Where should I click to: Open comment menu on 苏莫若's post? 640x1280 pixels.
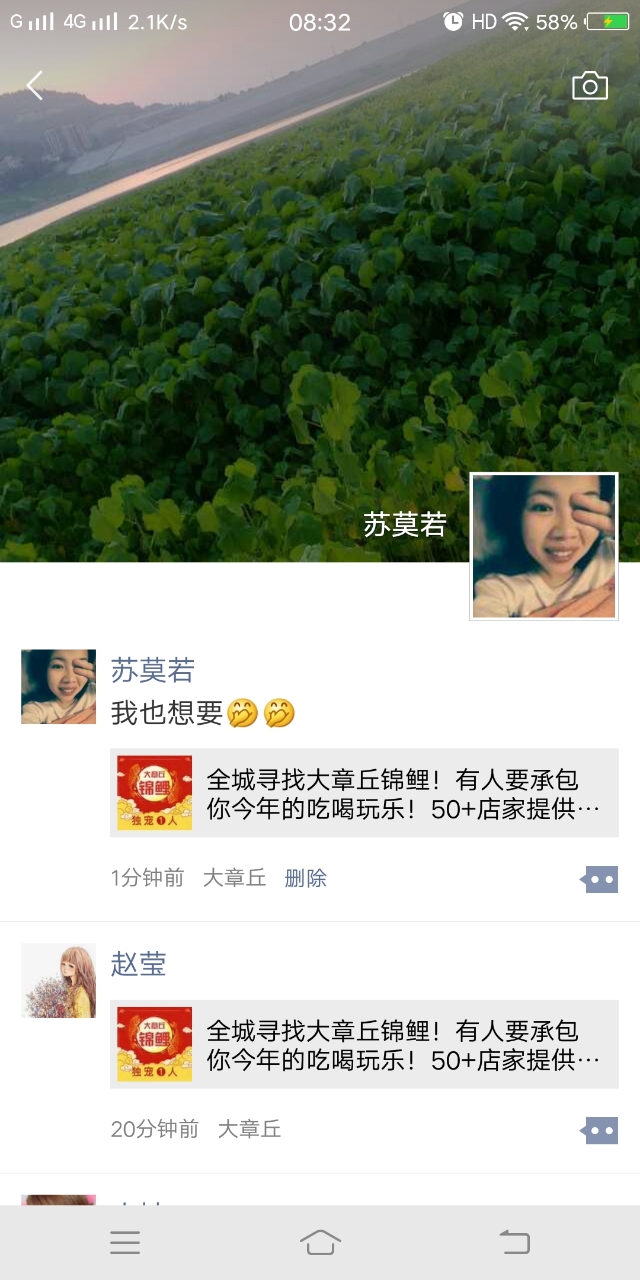click(x=600, y=879)
